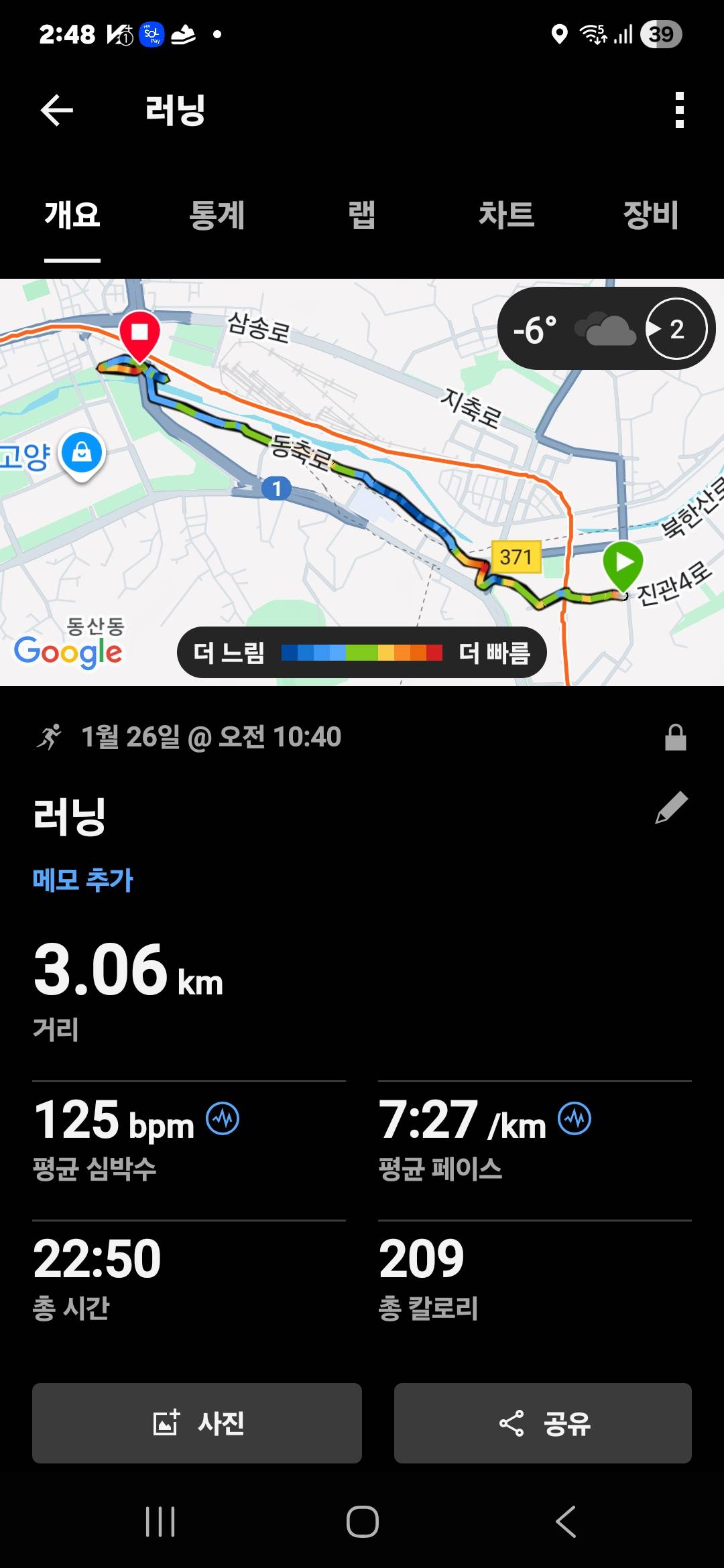Open the privacy lock icon on the activity

(x=675, y=738)
